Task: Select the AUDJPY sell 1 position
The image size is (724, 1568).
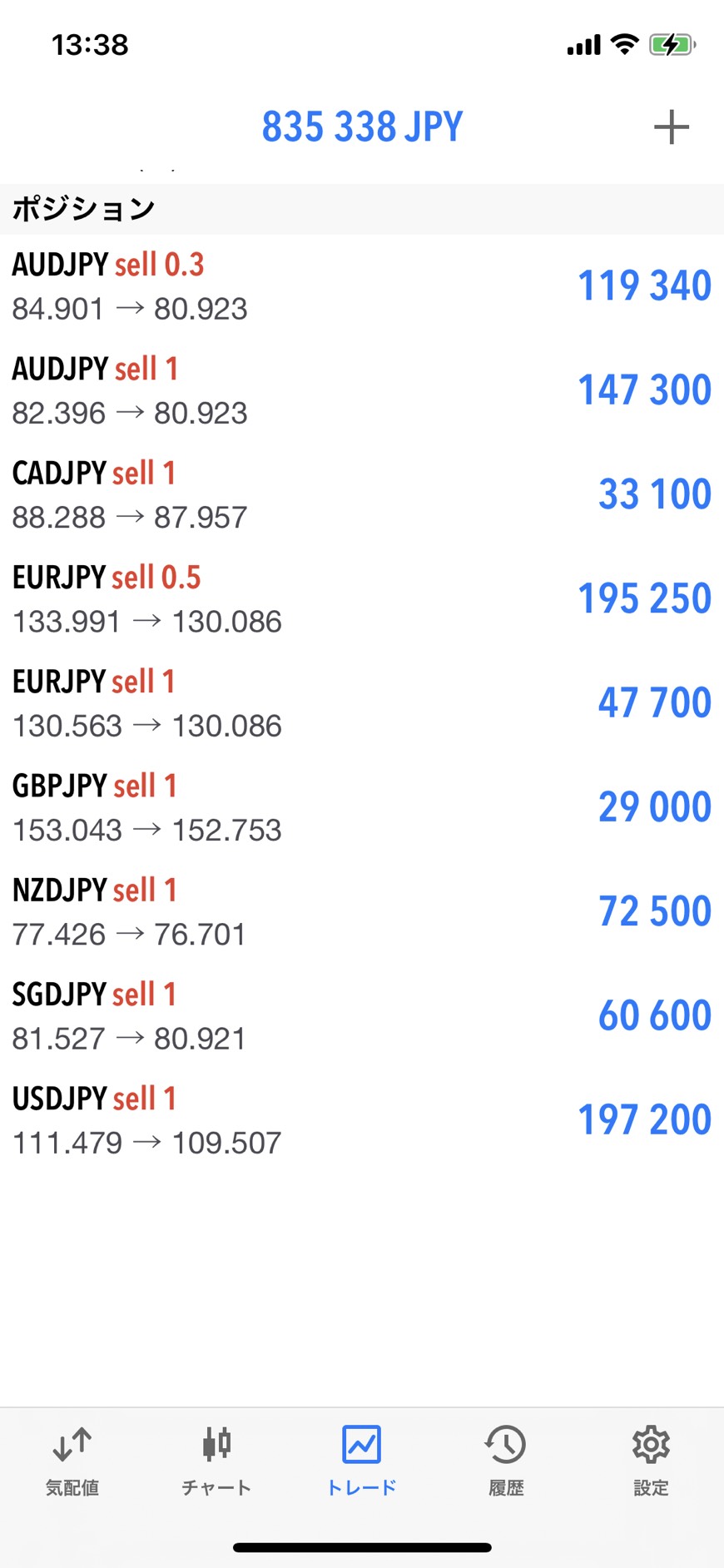Action: pos(361,390)
